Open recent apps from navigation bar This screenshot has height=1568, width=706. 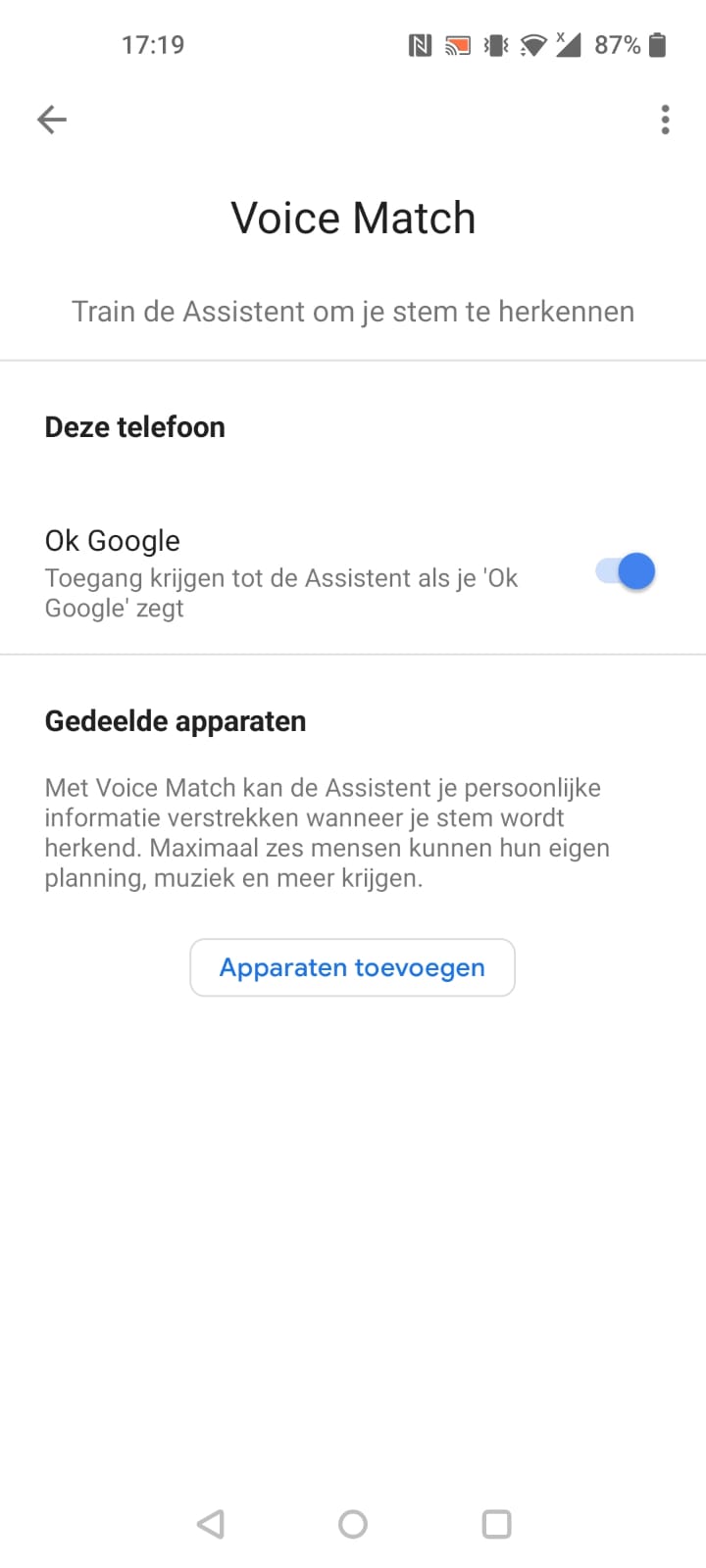pos(496,1524)
